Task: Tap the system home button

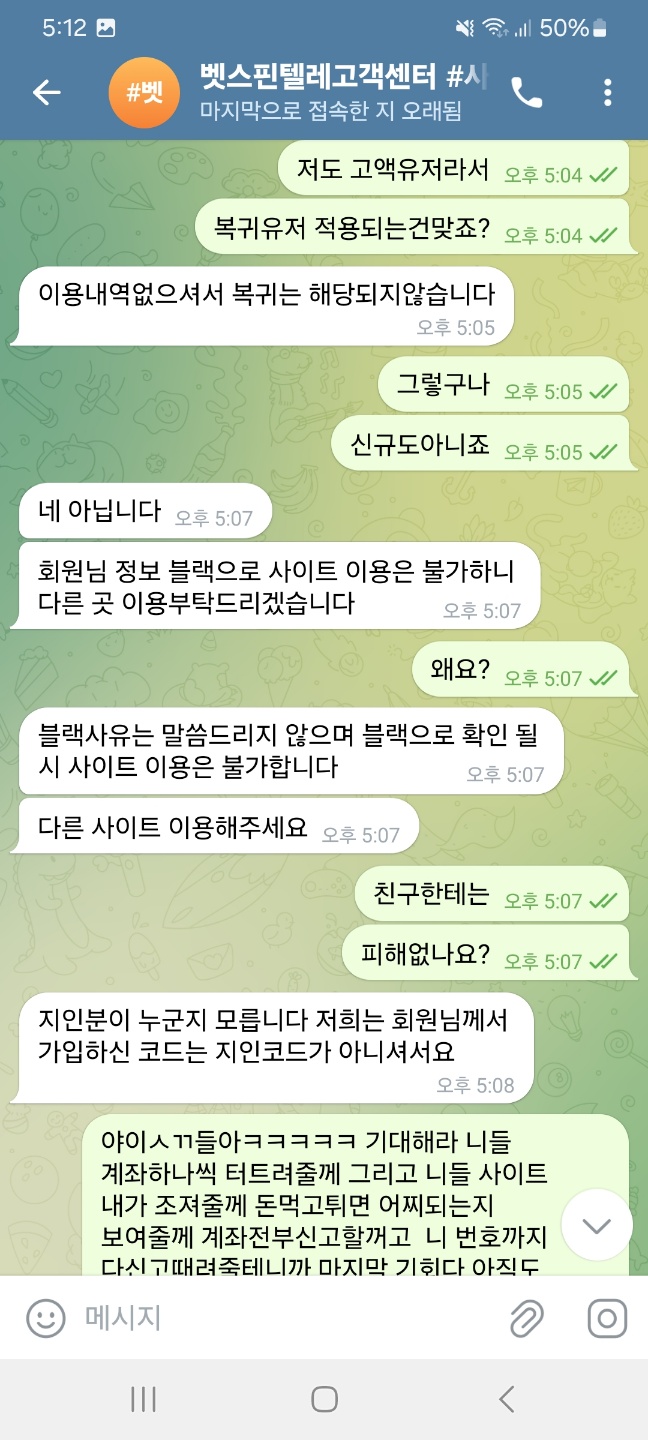Action: pyautogui.click(x=324, y=1399)
